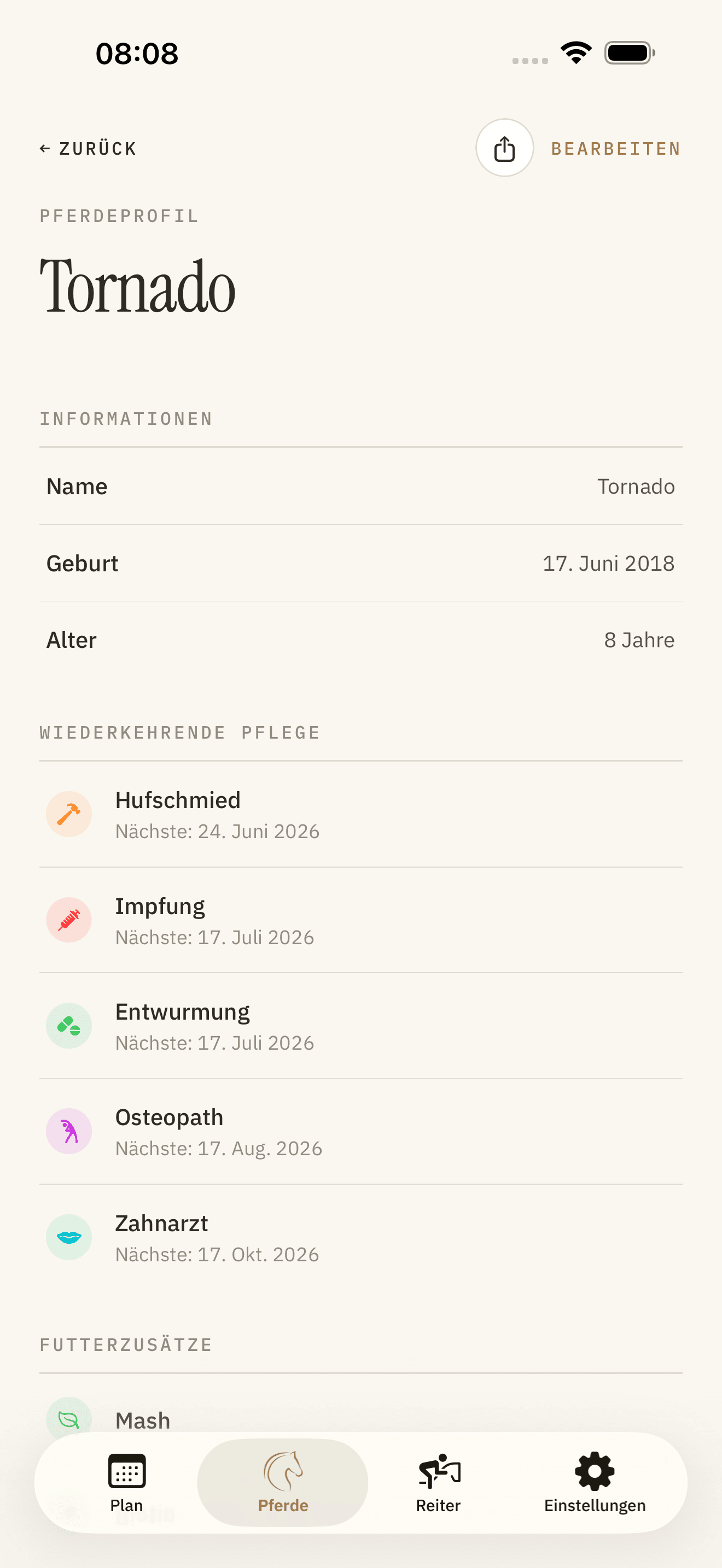View the Osteopath appointment row

(361, 1132)
